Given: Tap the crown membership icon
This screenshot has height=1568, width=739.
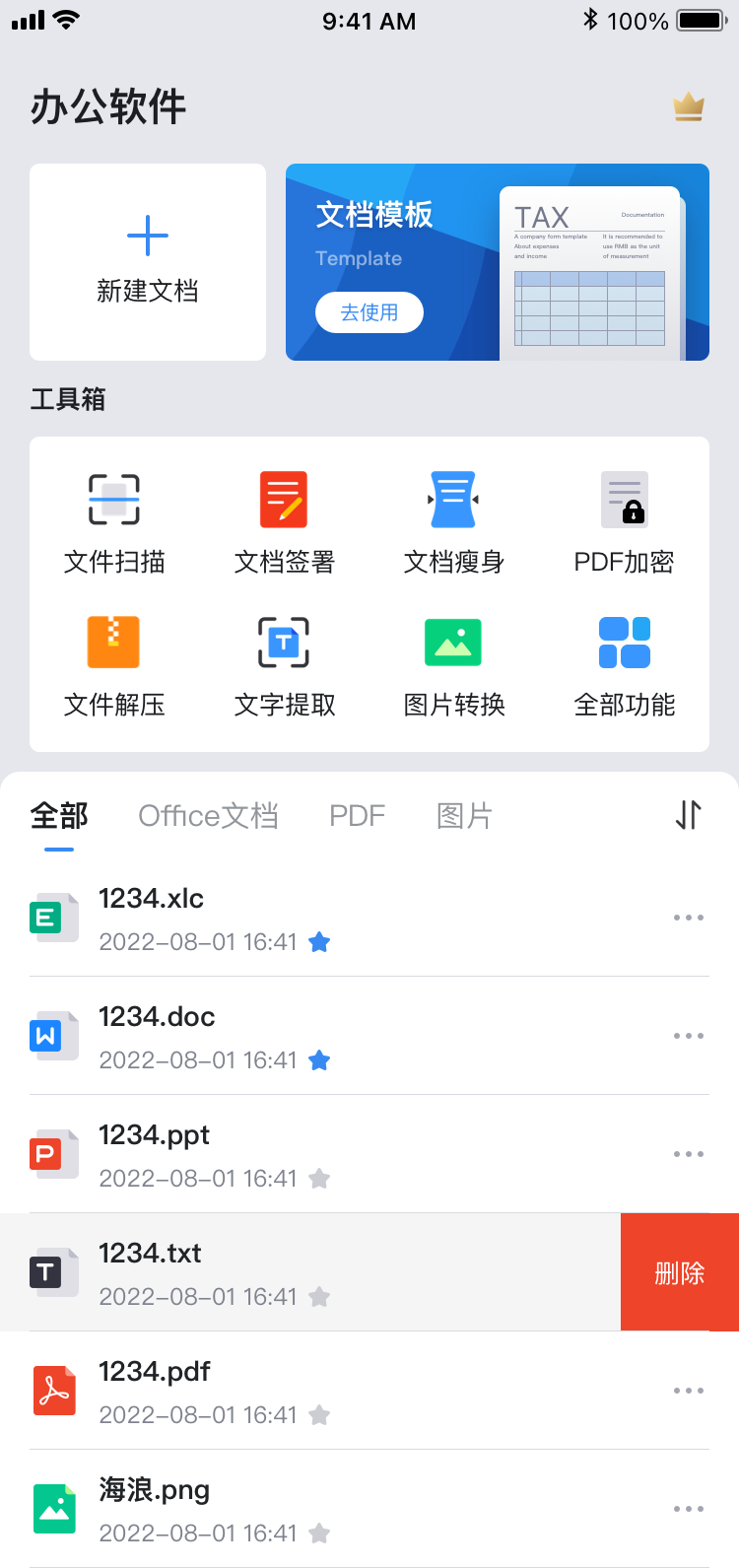Looking at the screenshot, I should coord(690,106).
